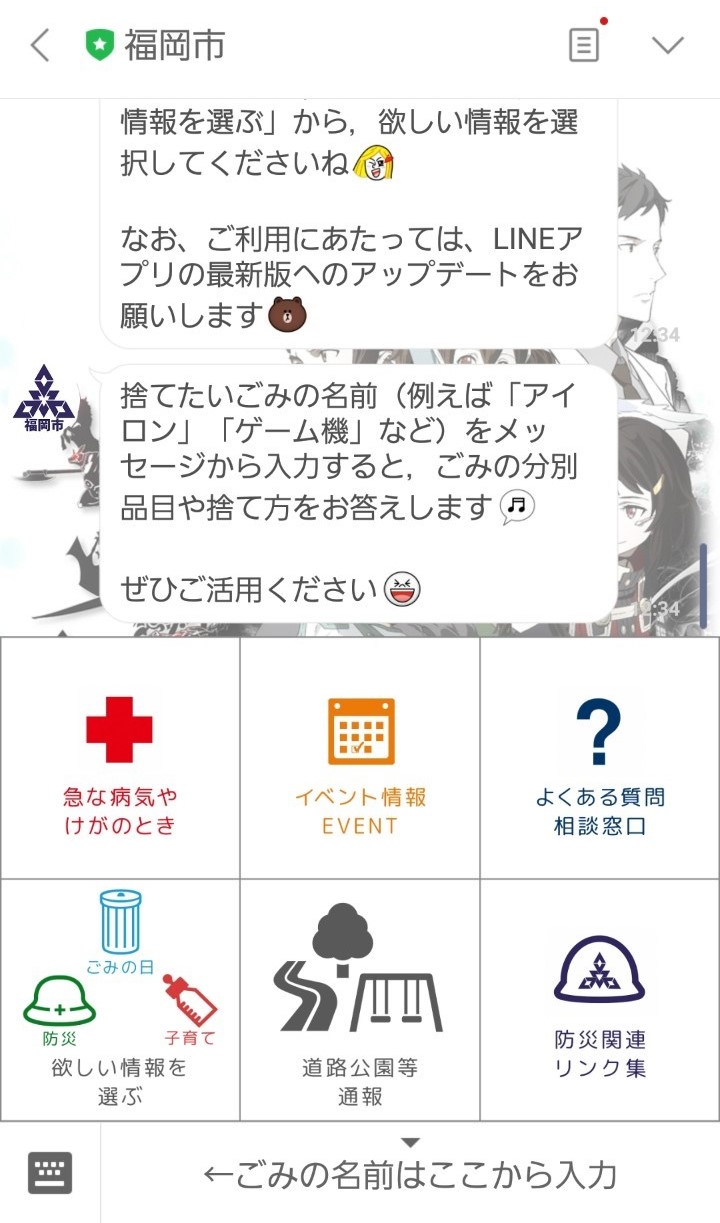
Task: Open 道路公園等通報 tile
Action: (360, 1000)
